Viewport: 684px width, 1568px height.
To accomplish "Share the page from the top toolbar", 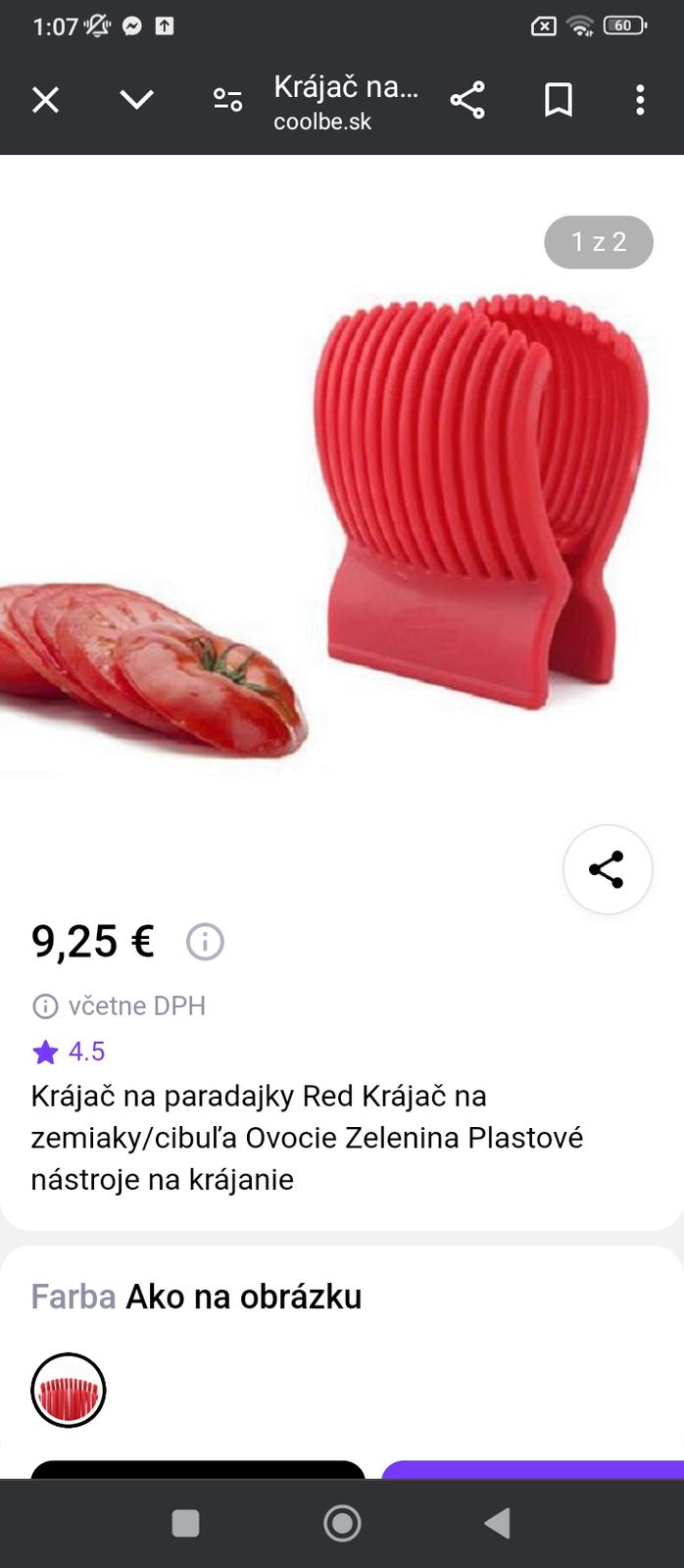I will tap(467, 100).
